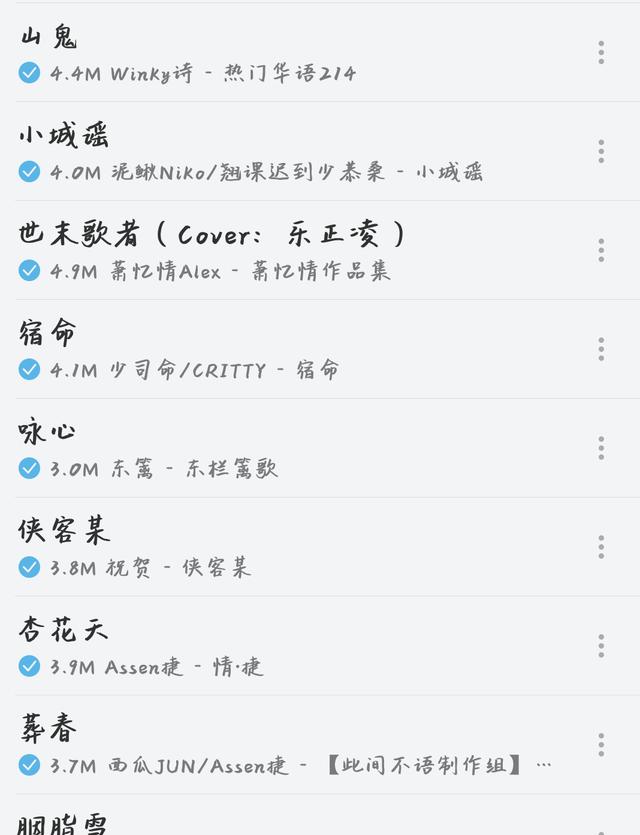640x835 pixels.
Task: Open more options for 山鬼
Action: tap(600, 52)
